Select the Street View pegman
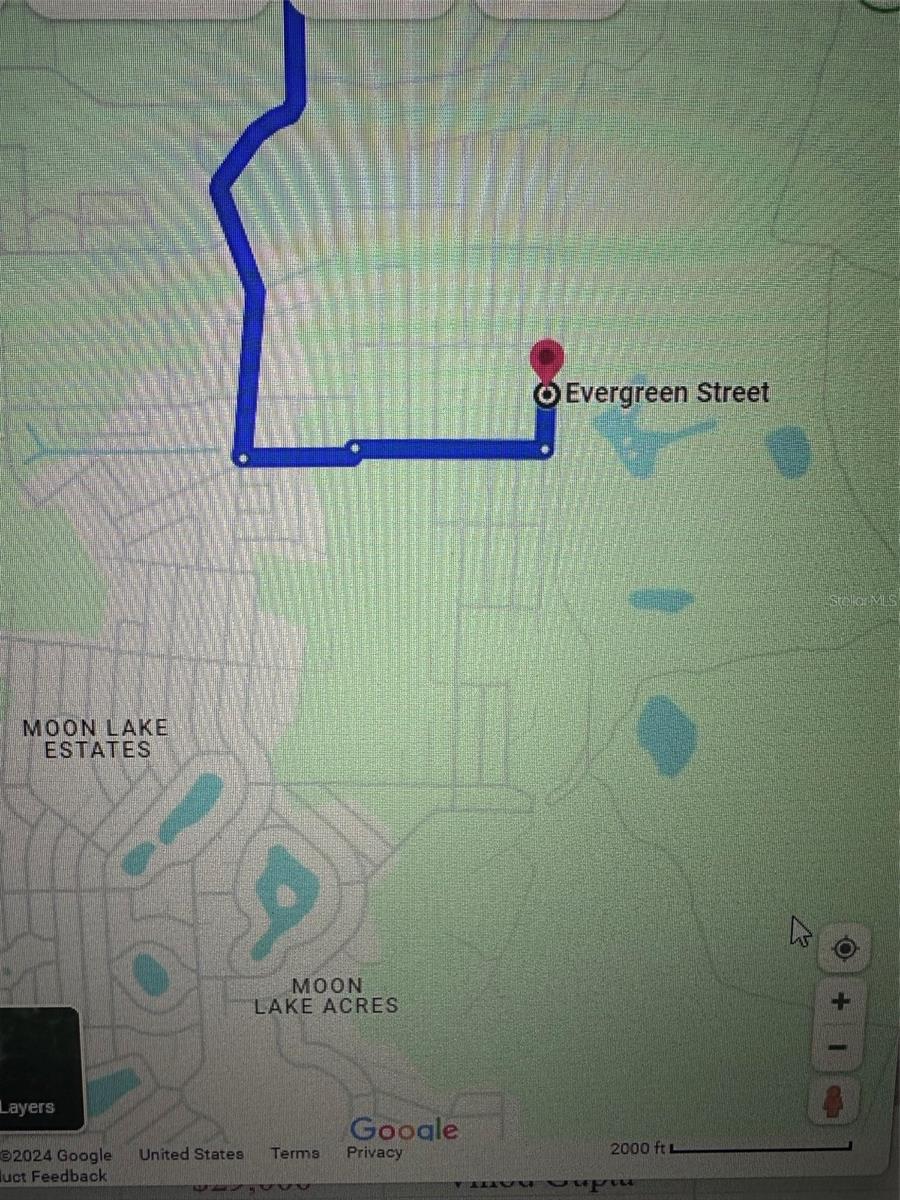Viewport: 900px width, 1200px height. tap(837, 1105)
